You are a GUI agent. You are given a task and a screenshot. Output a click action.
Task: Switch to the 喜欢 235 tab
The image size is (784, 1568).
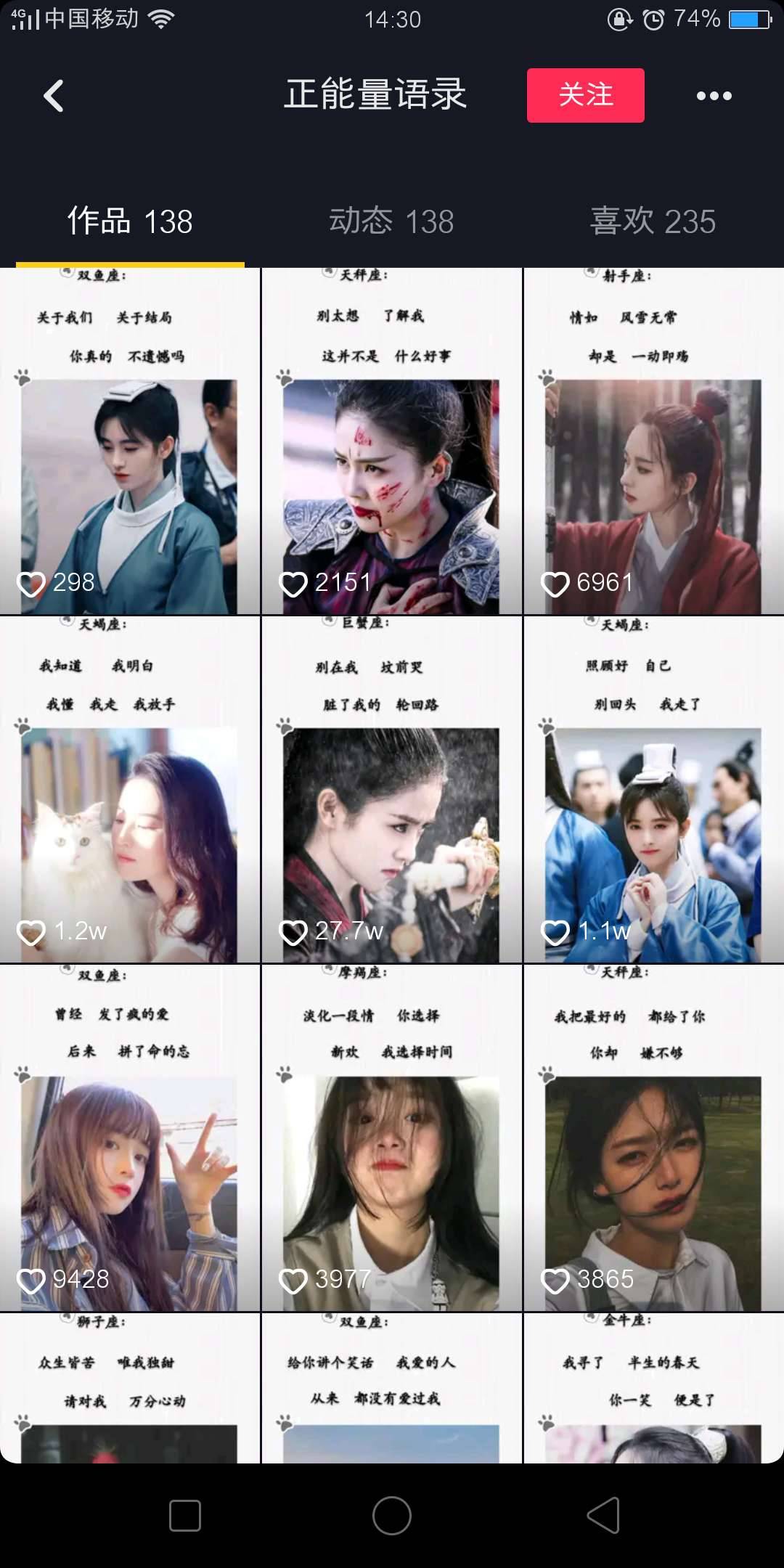click(x=653, y=221)
